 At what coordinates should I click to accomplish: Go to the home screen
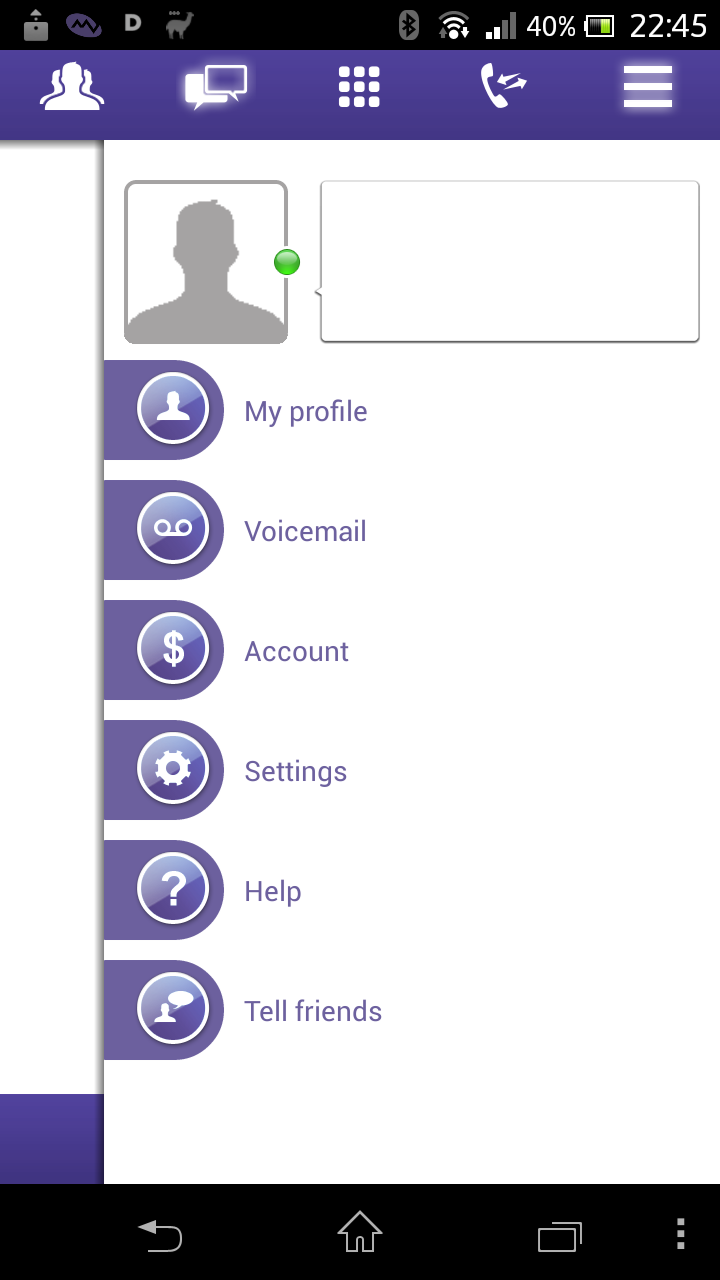click(360, 1232)
